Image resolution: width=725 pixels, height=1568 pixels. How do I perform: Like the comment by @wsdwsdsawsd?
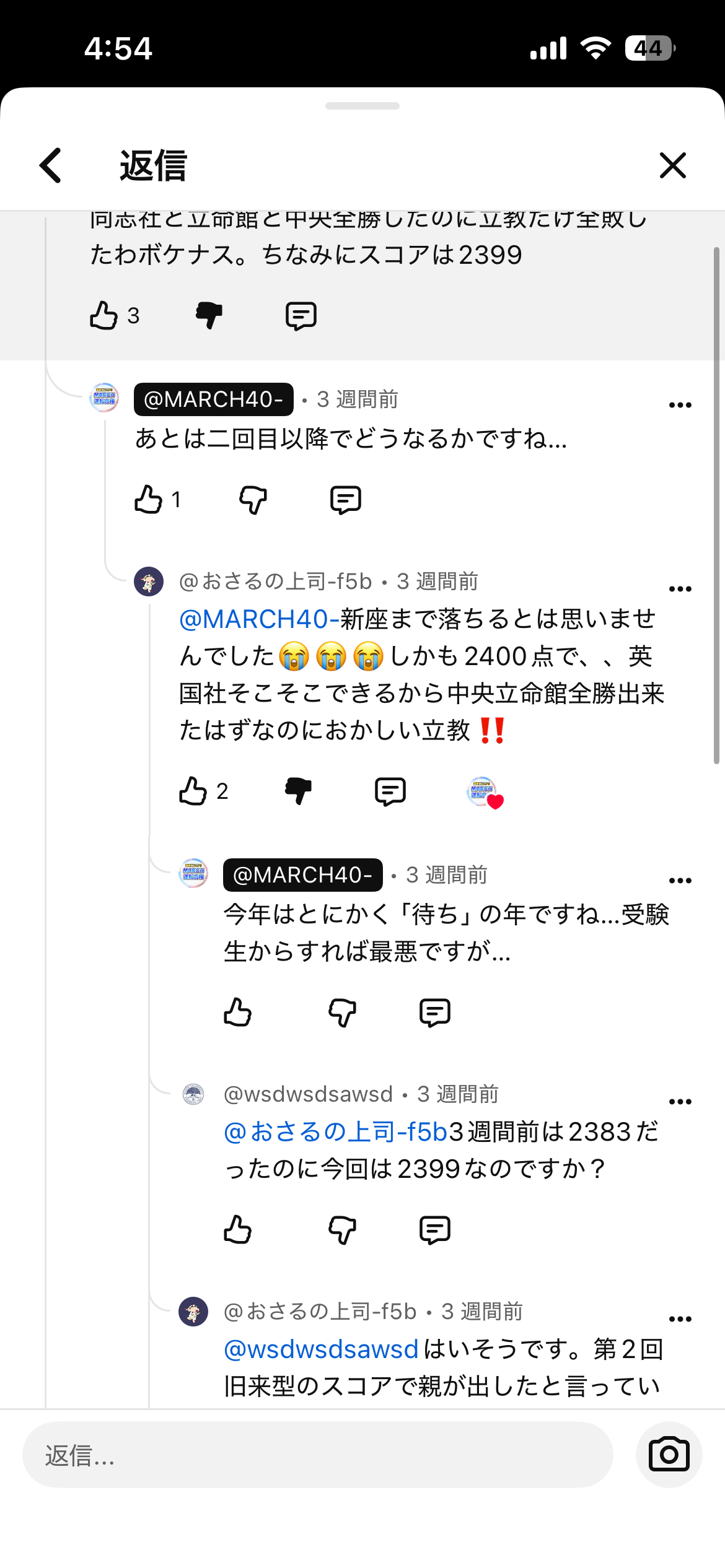[x=238, y=1229]
